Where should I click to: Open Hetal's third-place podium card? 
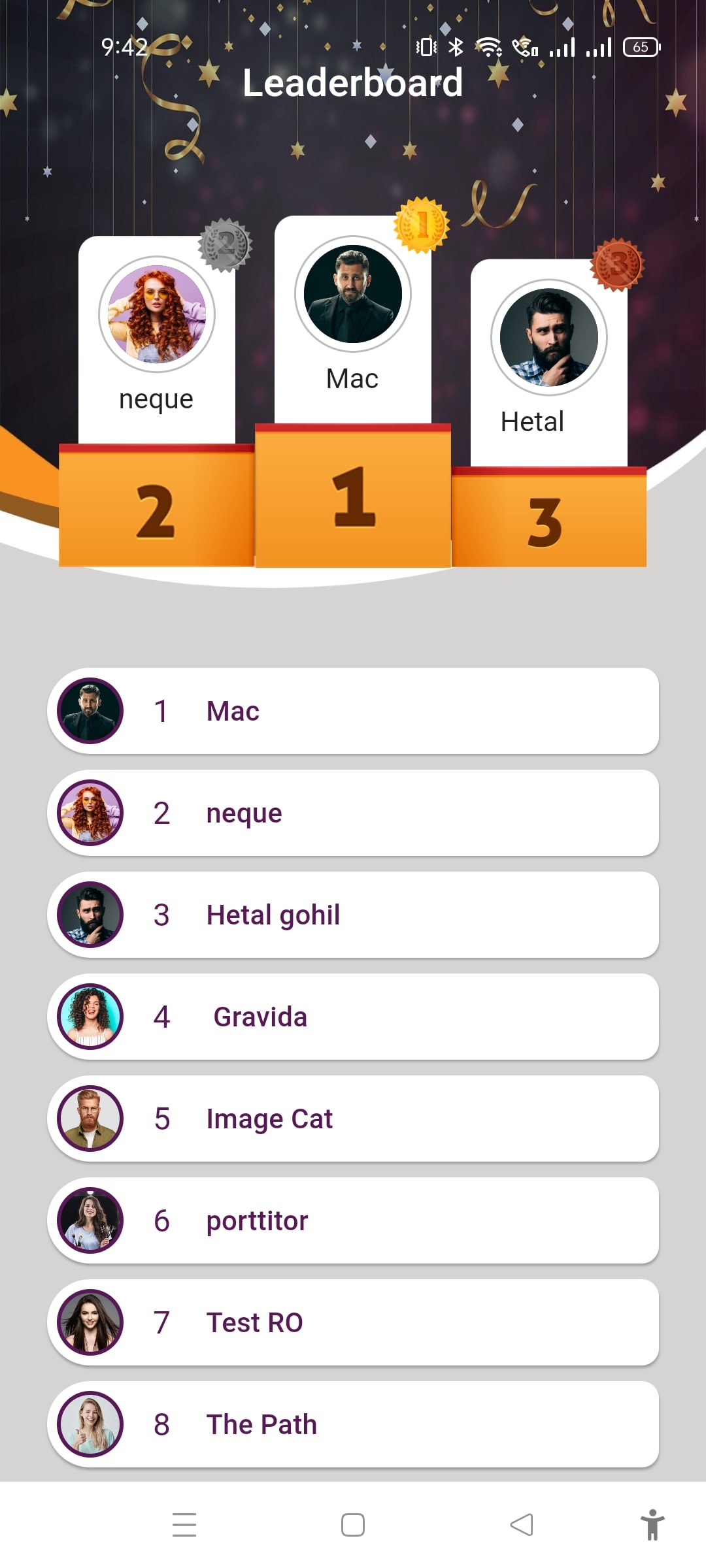tap(549, 363)
